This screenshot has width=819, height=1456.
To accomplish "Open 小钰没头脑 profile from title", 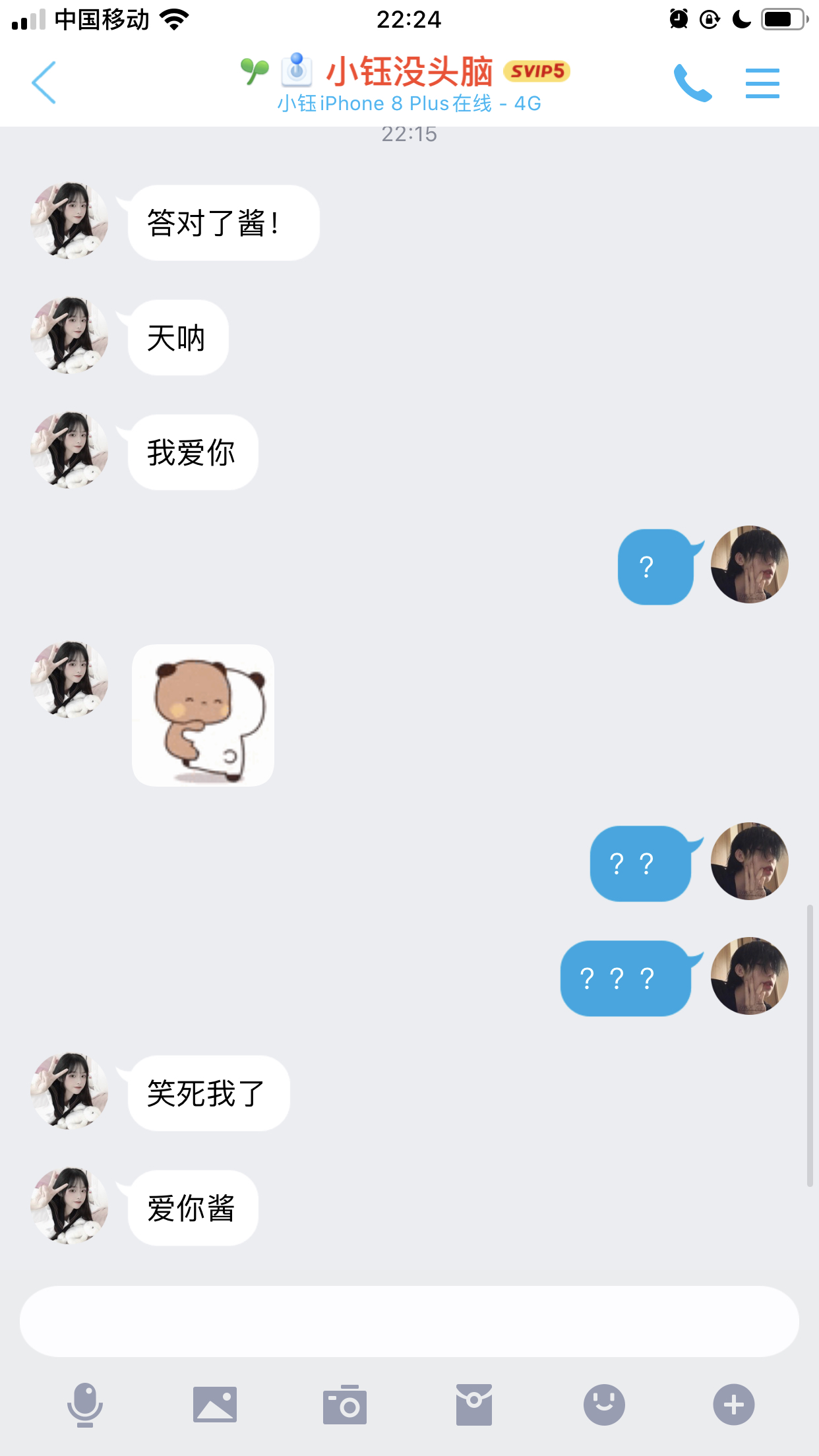I will (x=409, y=71).
